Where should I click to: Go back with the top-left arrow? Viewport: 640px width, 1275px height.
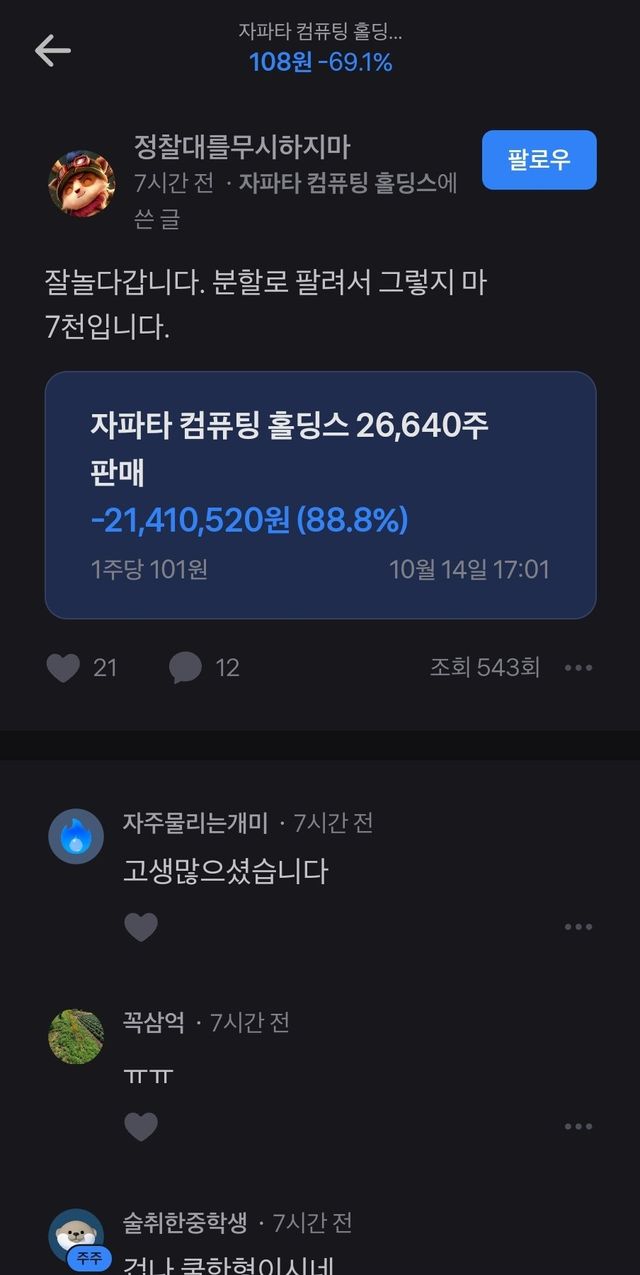52,50
